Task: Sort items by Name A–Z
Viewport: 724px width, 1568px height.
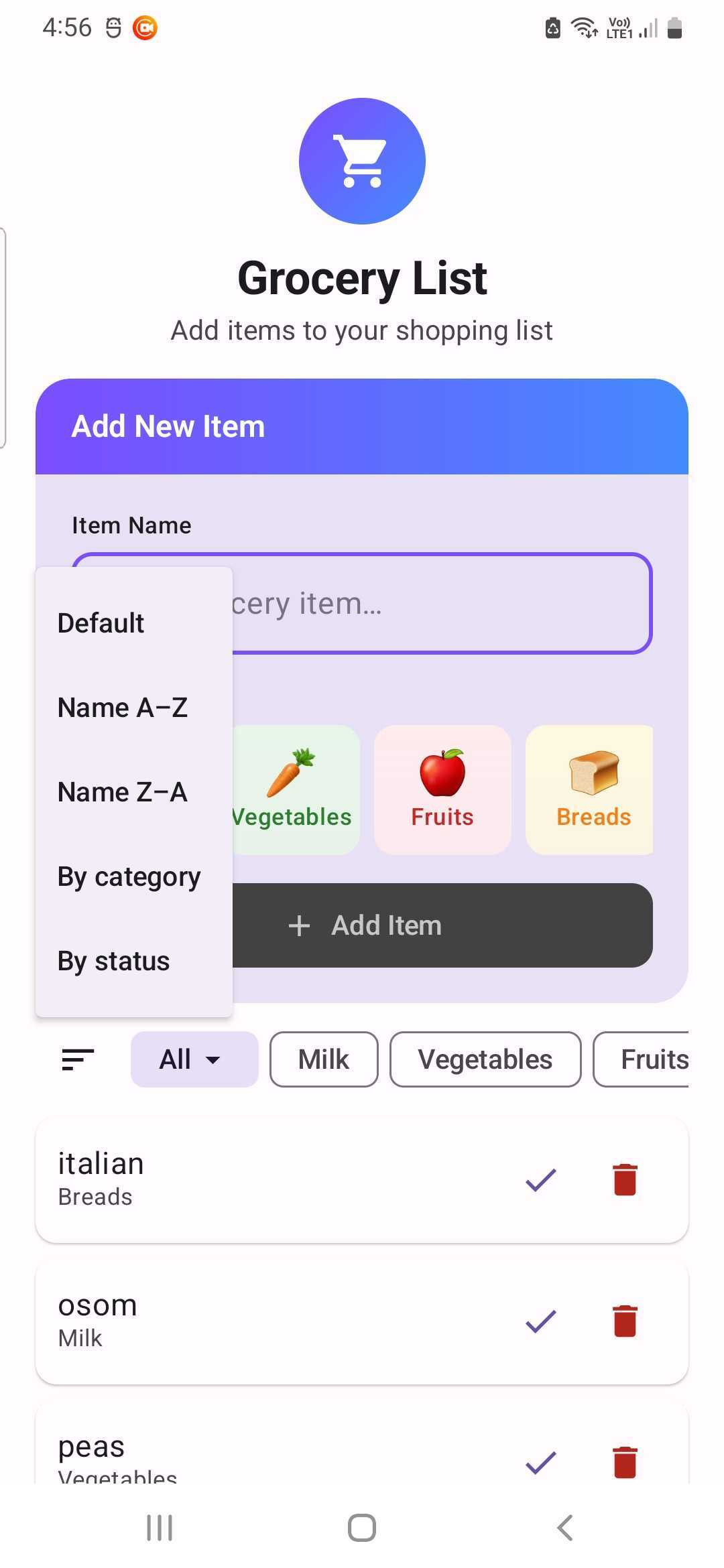Action: (123, 708)
